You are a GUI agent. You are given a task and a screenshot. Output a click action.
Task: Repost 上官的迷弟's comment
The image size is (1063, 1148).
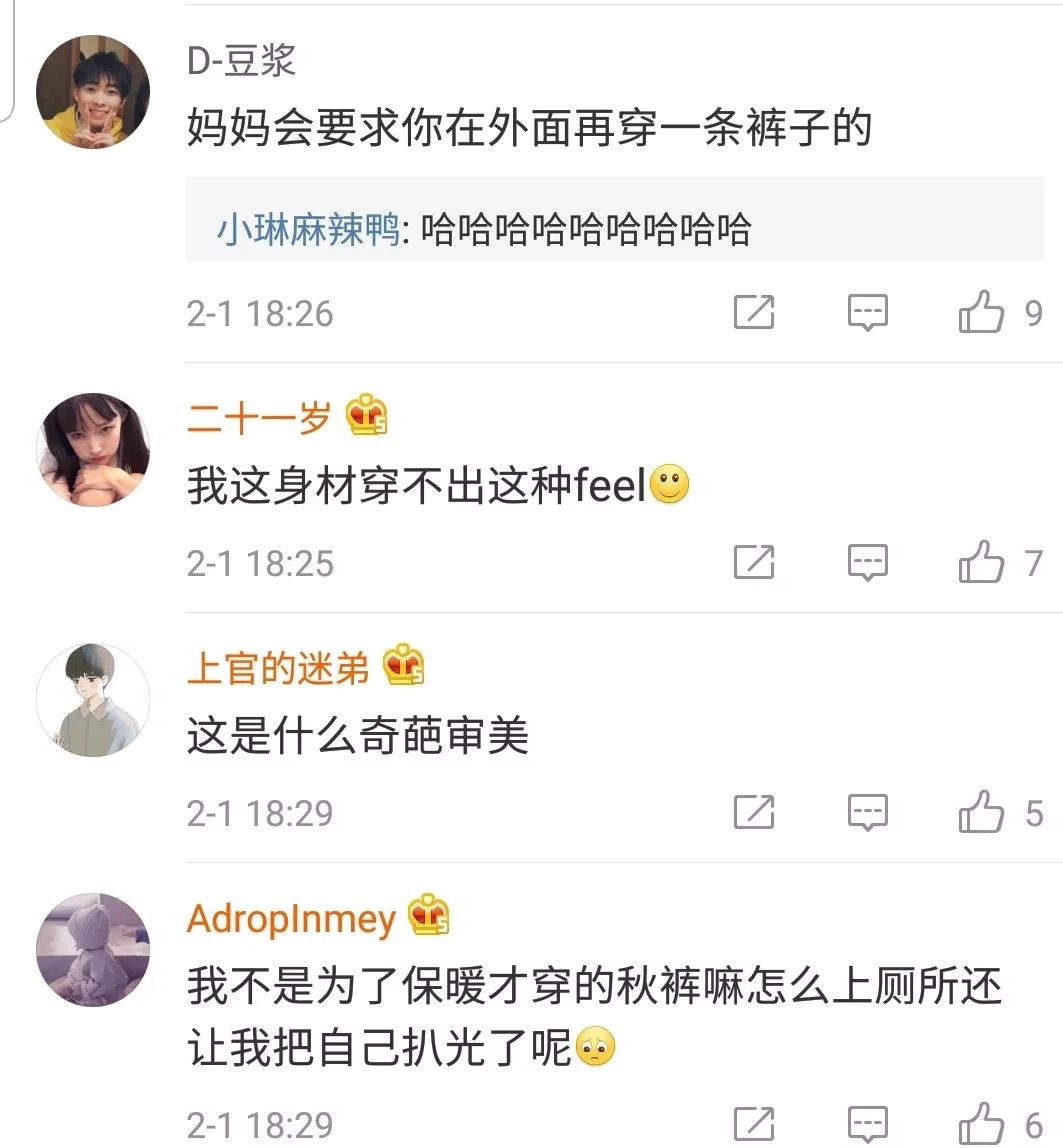pyautogui.click(x=754, y=813)
